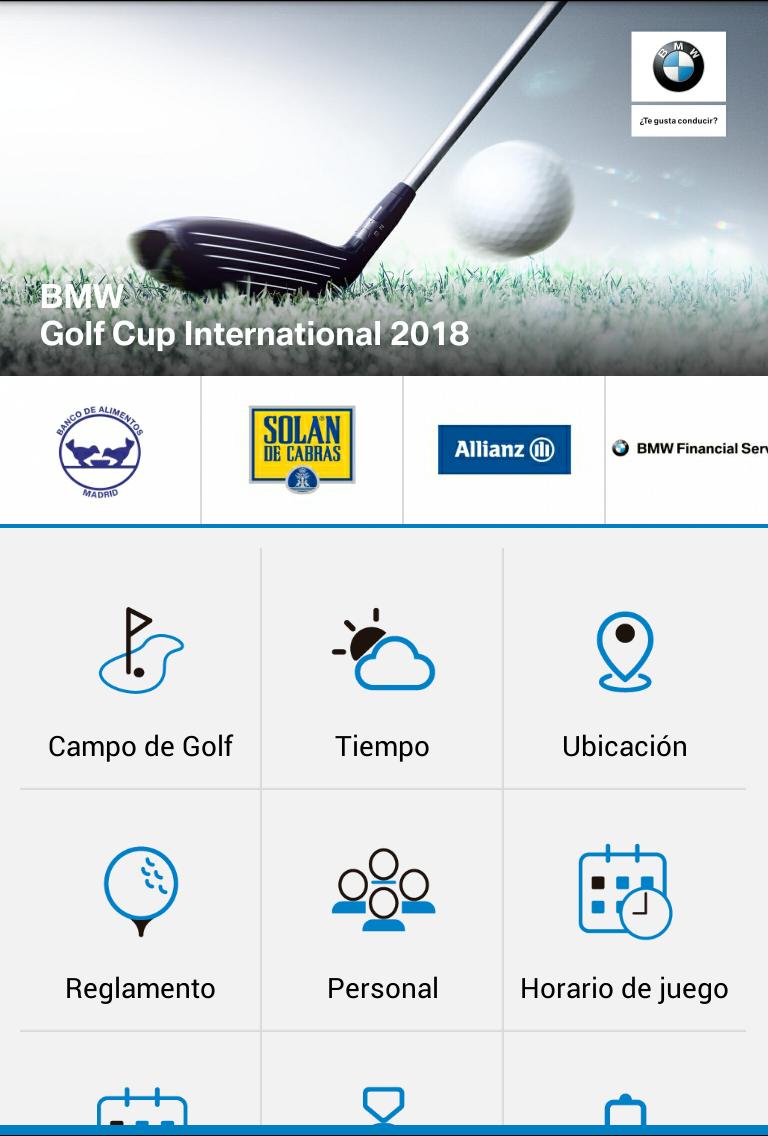Select BMW Financial Services sponsor
768x1136 pixels.
click(688, 450)
